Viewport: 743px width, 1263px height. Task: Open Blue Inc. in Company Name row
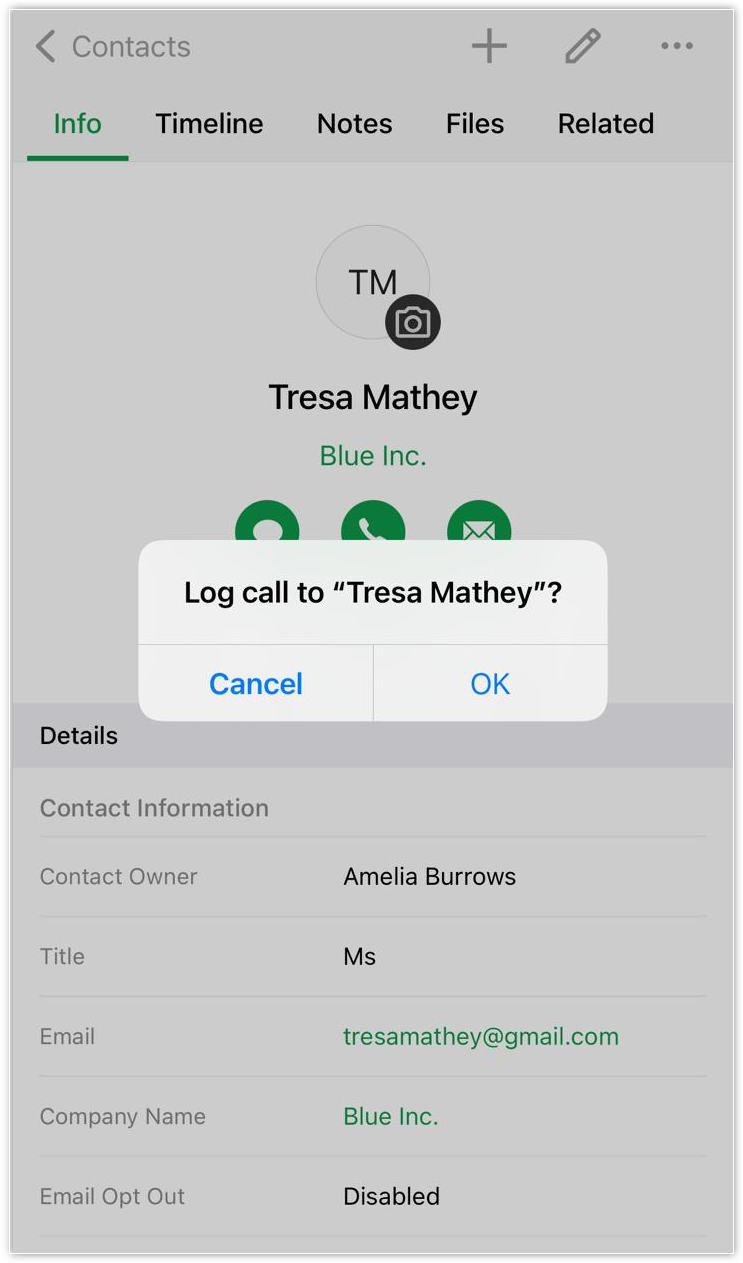coord(391,1116)
